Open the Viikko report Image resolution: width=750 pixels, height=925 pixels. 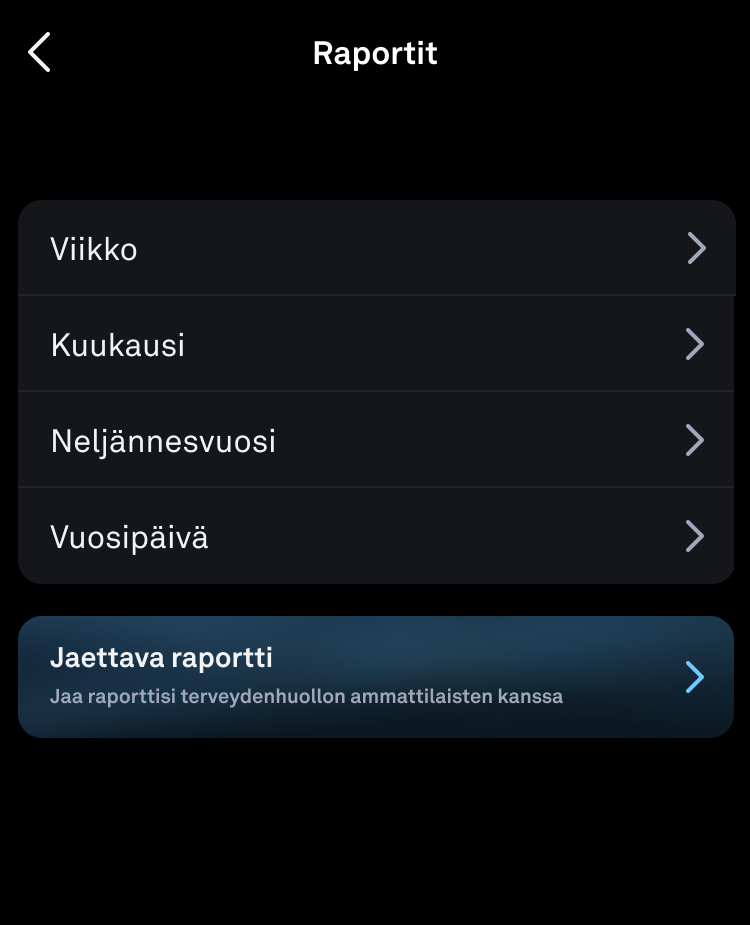click(376, 248)
